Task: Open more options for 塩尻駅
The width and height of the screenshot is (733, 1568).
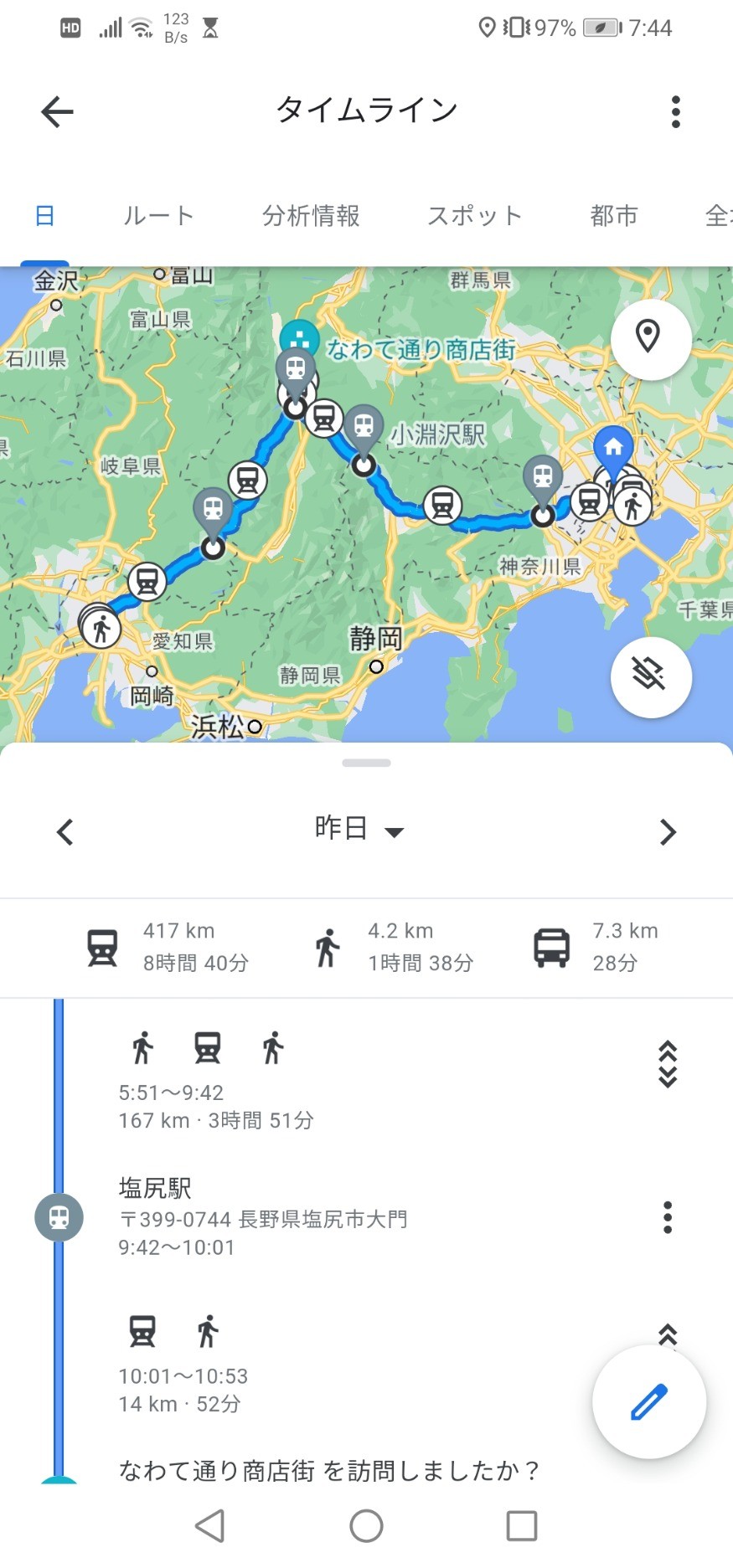Action: tap(667, 1217)
